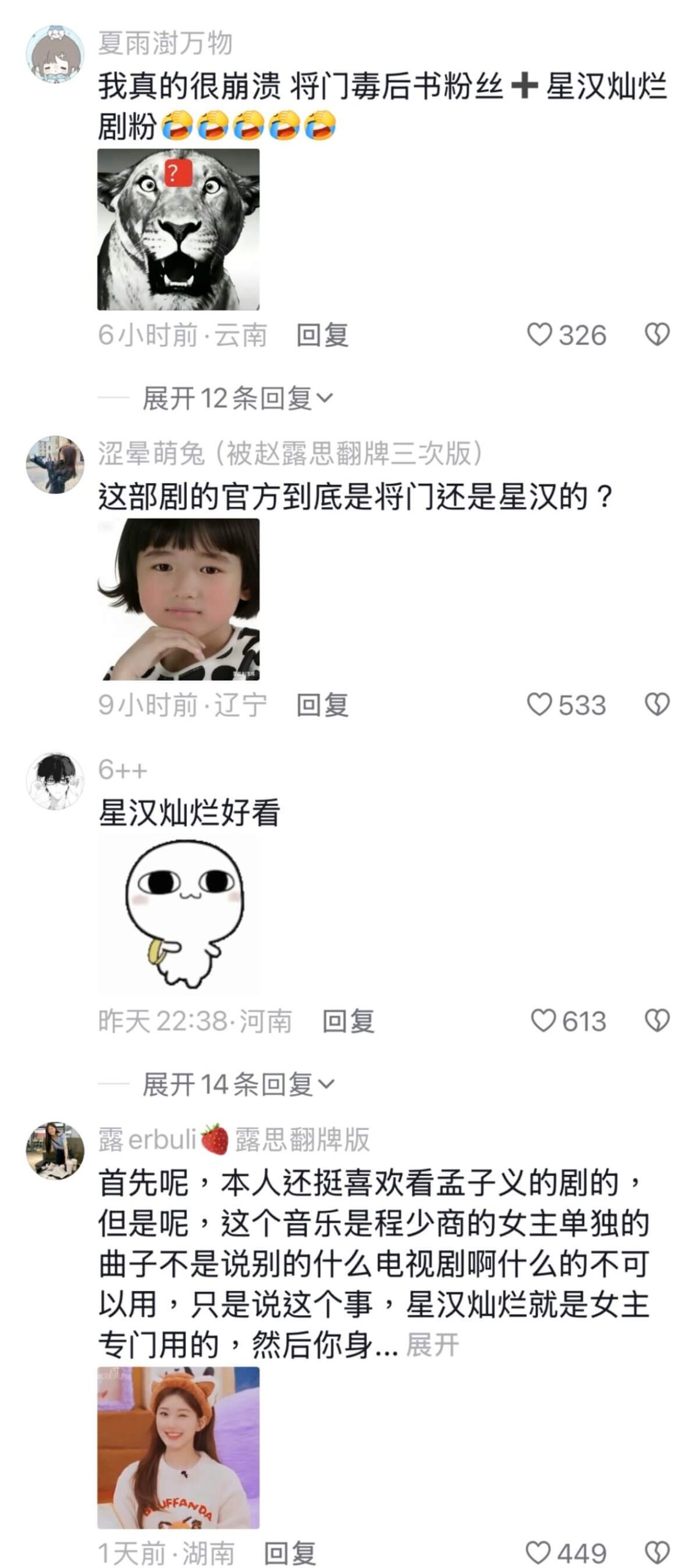The height and width of the screenshot is (1568, 698).
Task: Like 涩晕萌兔's comment with 533 likes
Action: pos(540,704)
